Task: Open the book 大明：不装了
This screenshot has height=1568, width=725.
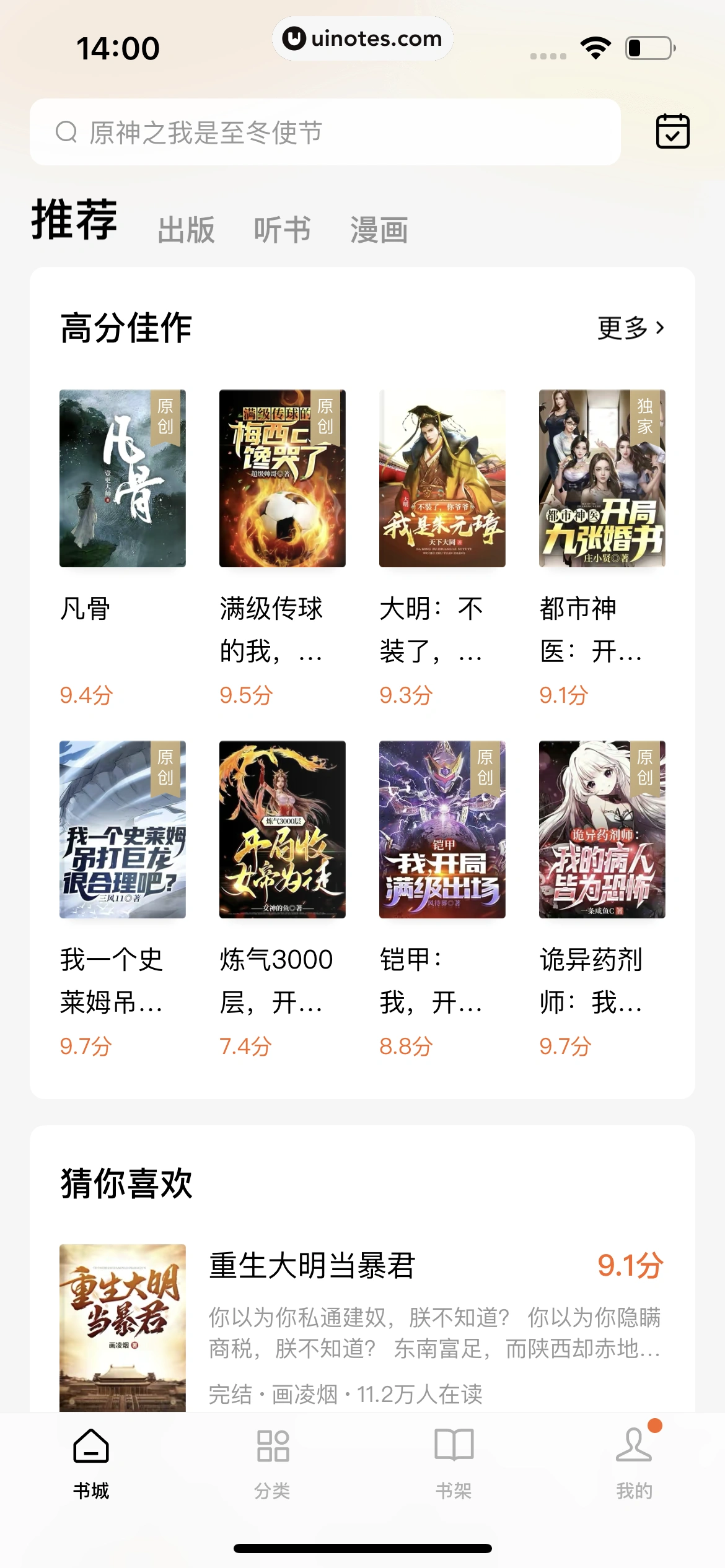Action: [x=442, y=478]
